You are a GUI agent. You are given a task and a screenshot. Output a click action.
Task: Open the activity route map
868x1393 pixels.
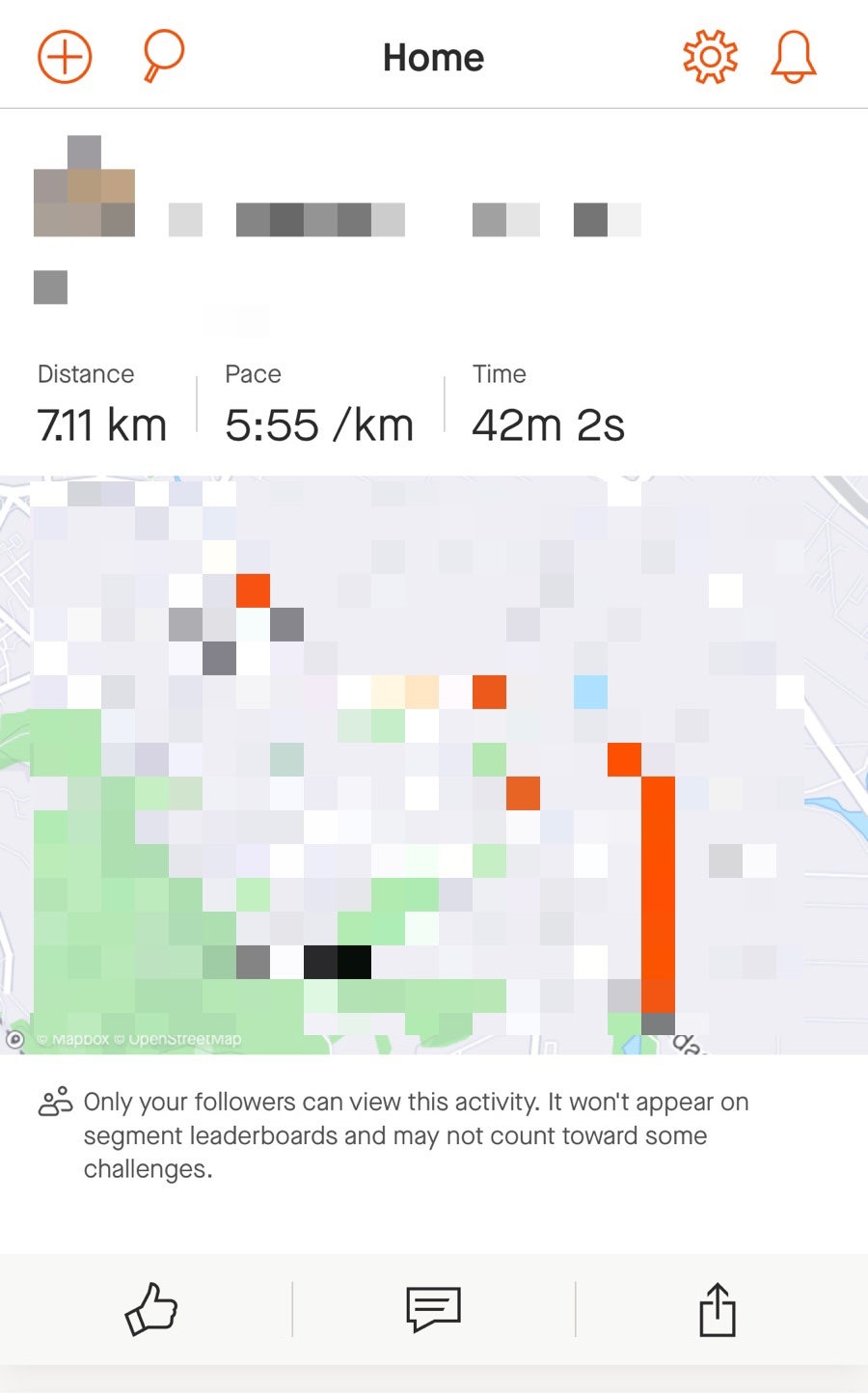click(x=434, y=765)
